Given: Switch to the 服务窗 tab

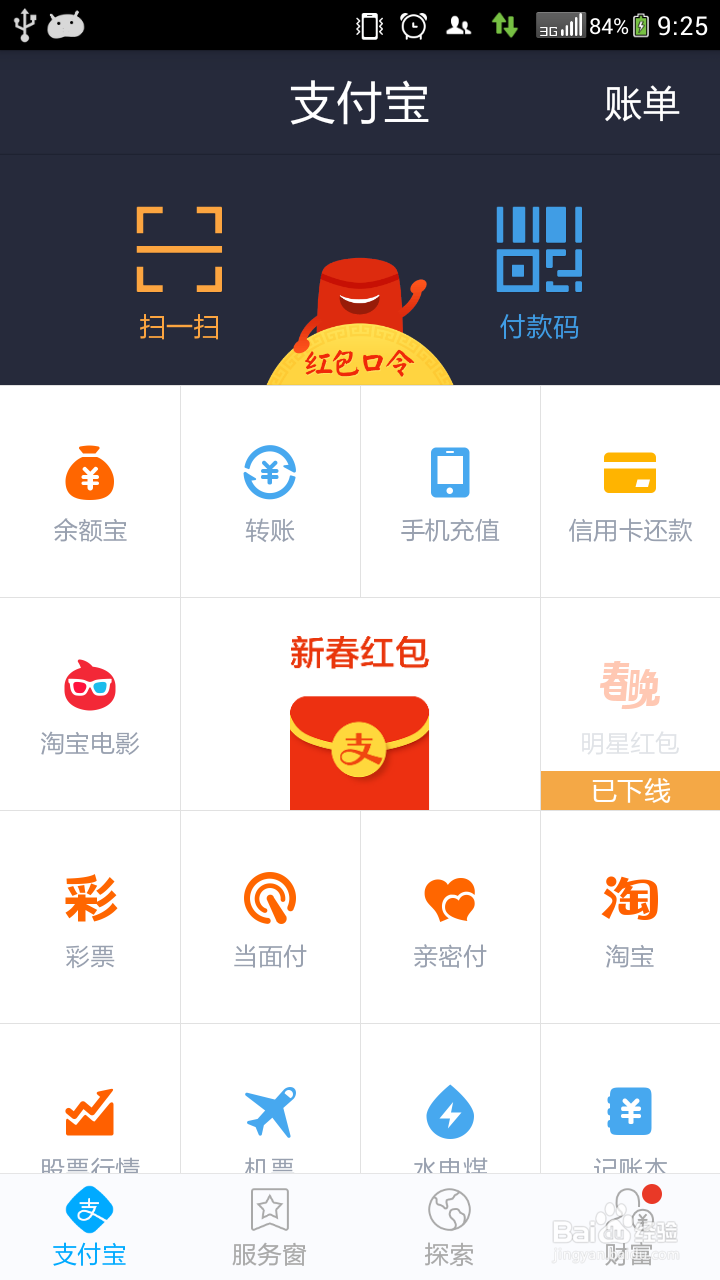Looking at the screenshot, I should [x=270, y=1225].
